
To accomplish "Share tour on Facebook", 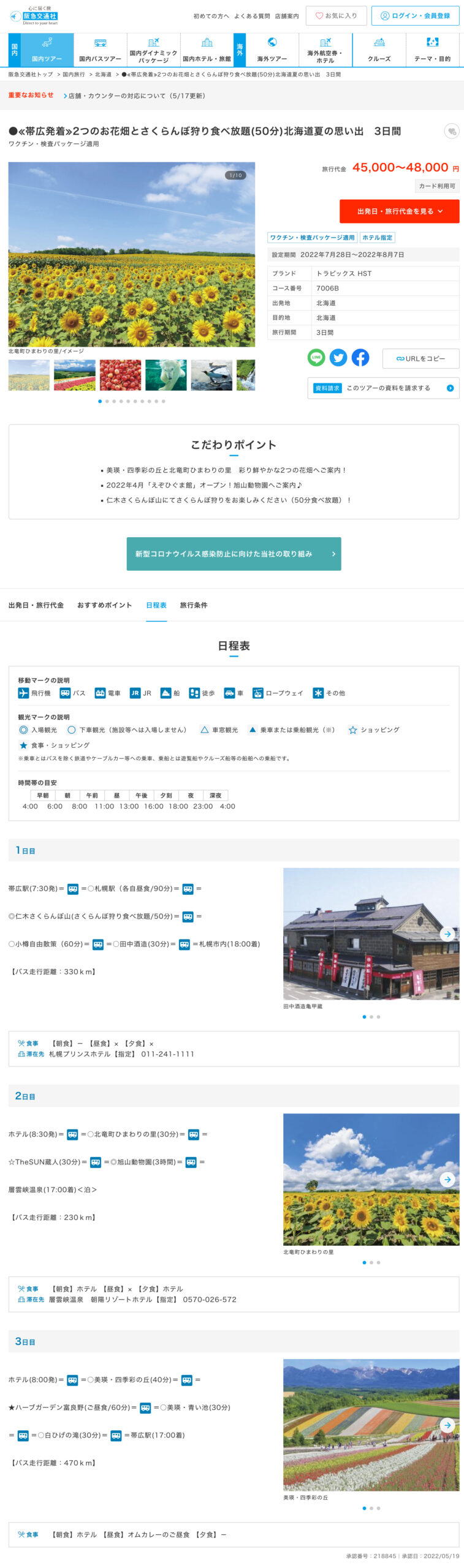I will pos(360,358).
